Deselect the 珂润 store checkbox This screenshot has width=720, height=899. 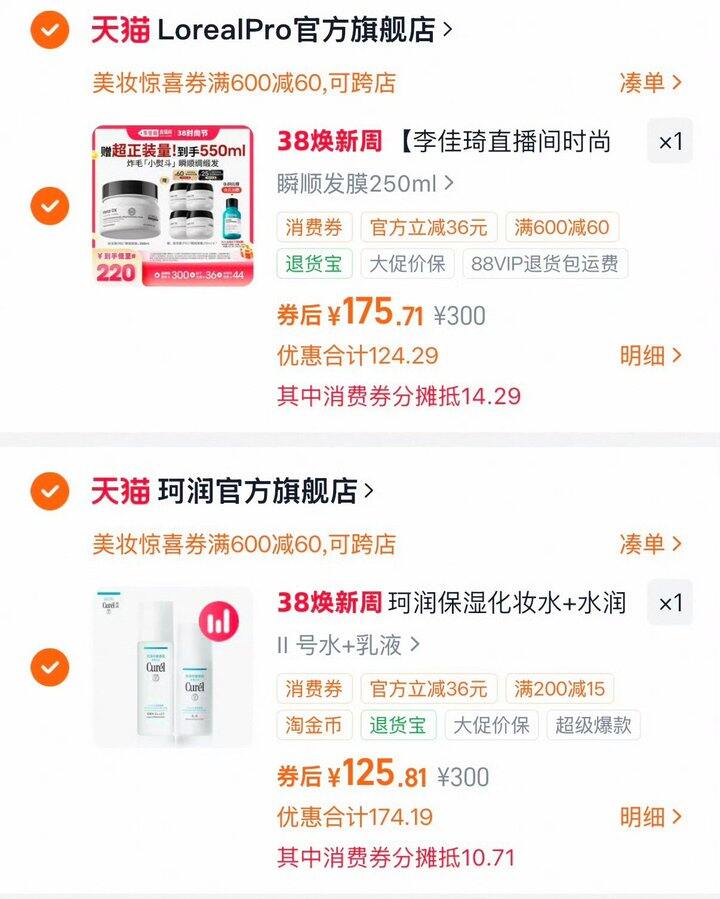50,491
